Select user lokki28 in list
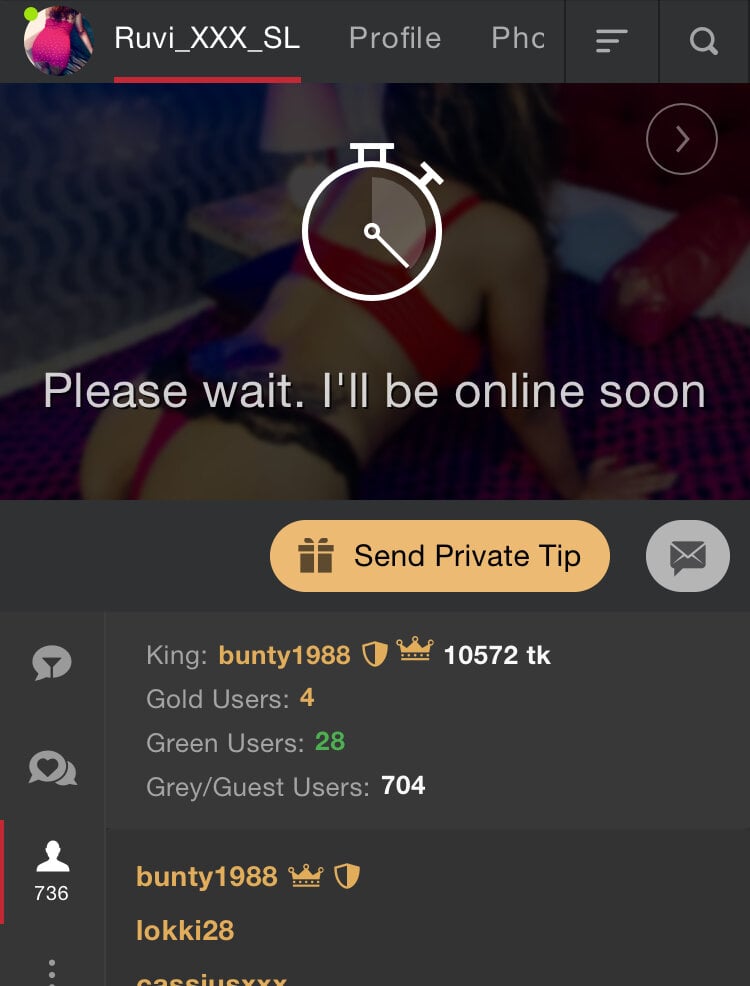Image resolution: width=750 pixels, height=986 pixels. click(x=185, y=930)
